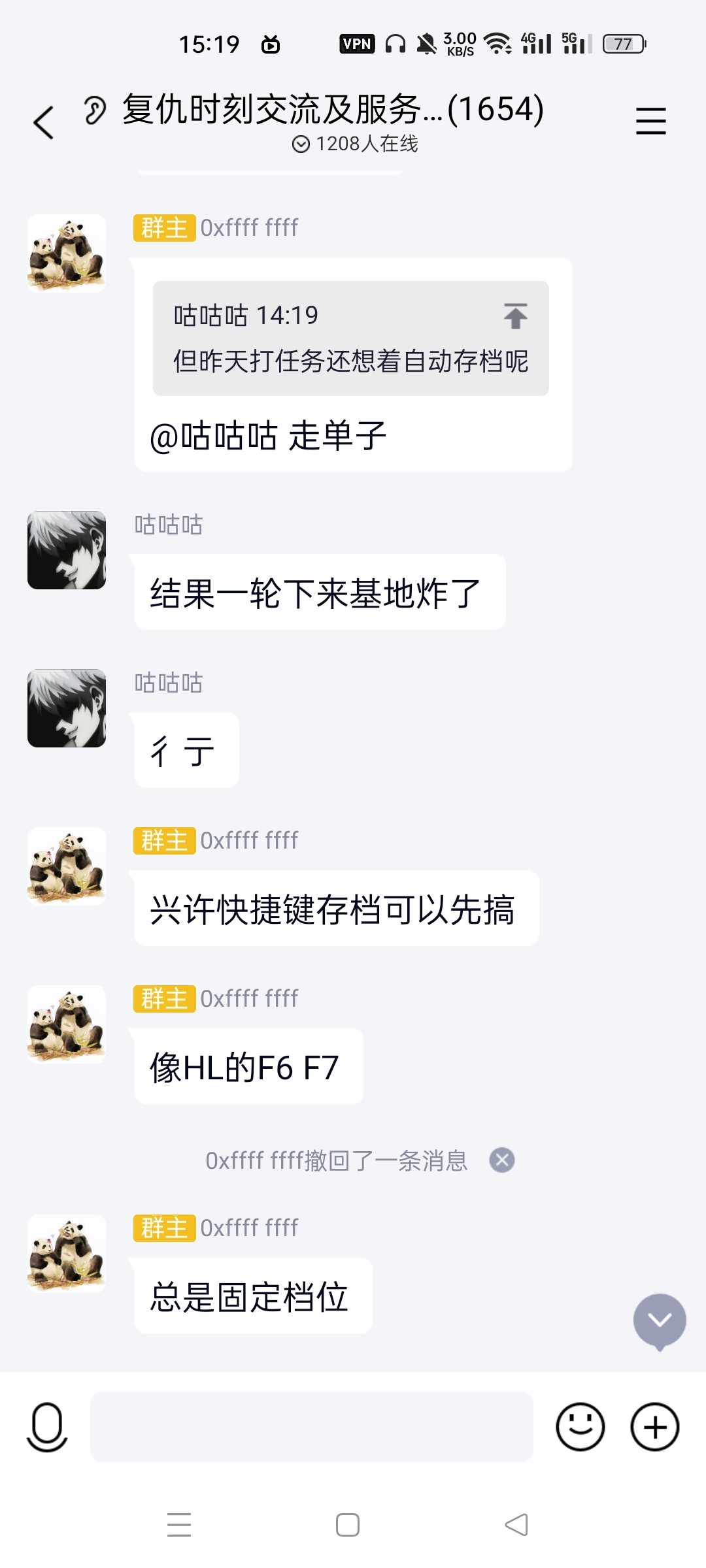The image size is (706, 1568).
Task: Open the emoji picker
Action: pos(580,1428)
